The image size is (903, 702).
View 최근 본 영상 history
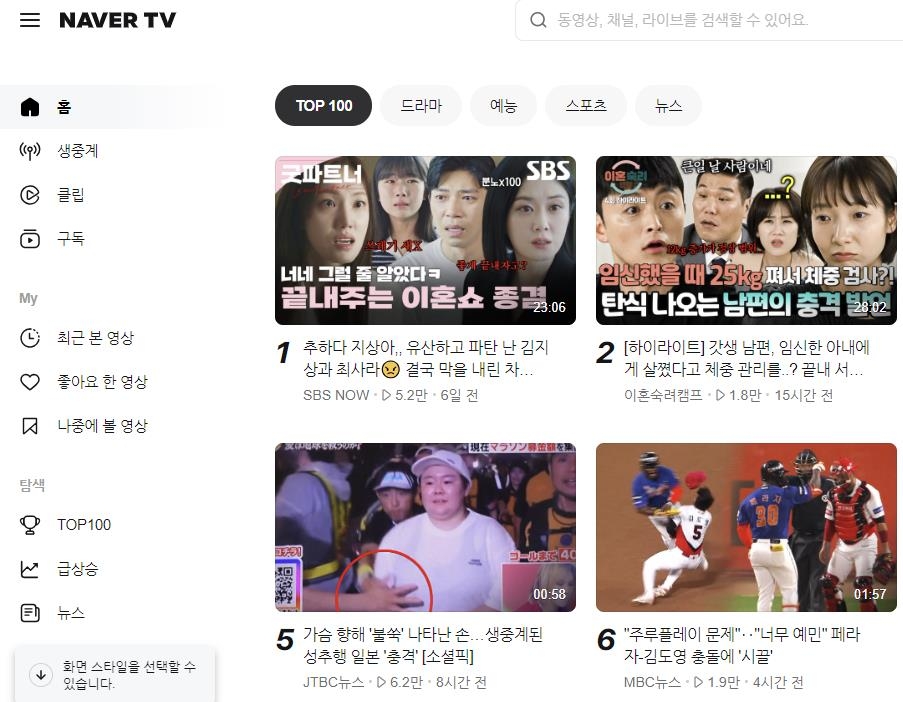pos(95,338)
